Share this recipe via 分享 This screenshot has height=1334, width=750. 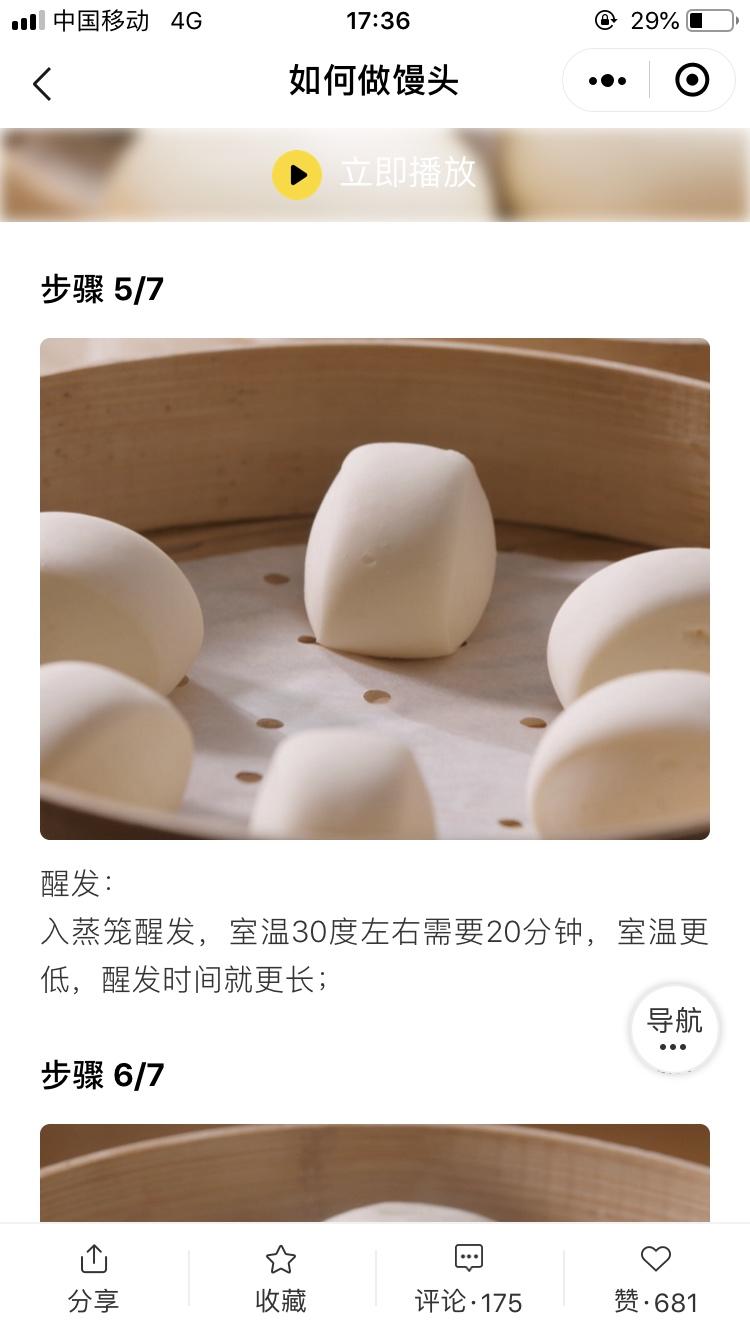[93, 1279]
